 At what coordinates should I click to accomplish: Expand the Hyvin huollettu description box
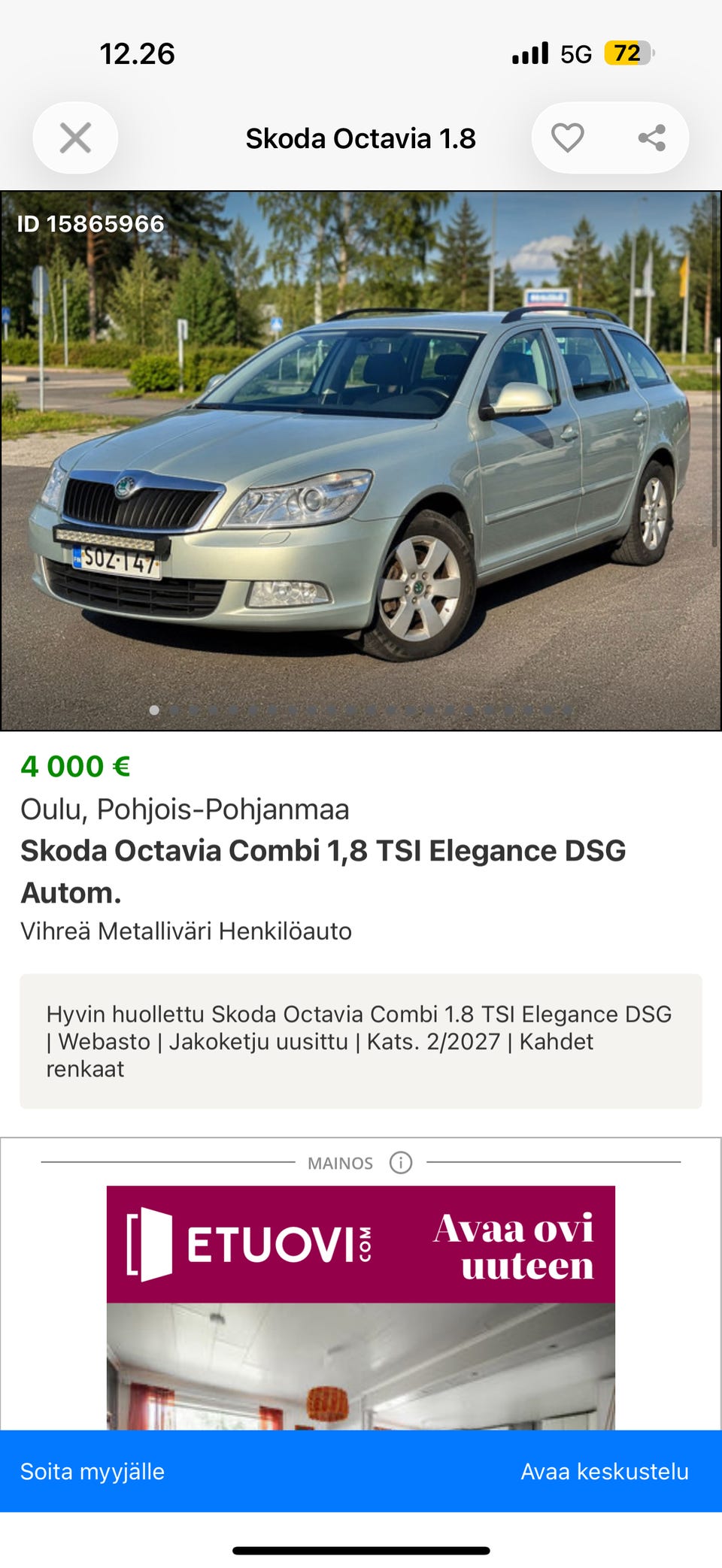[x=361, y=1041]
